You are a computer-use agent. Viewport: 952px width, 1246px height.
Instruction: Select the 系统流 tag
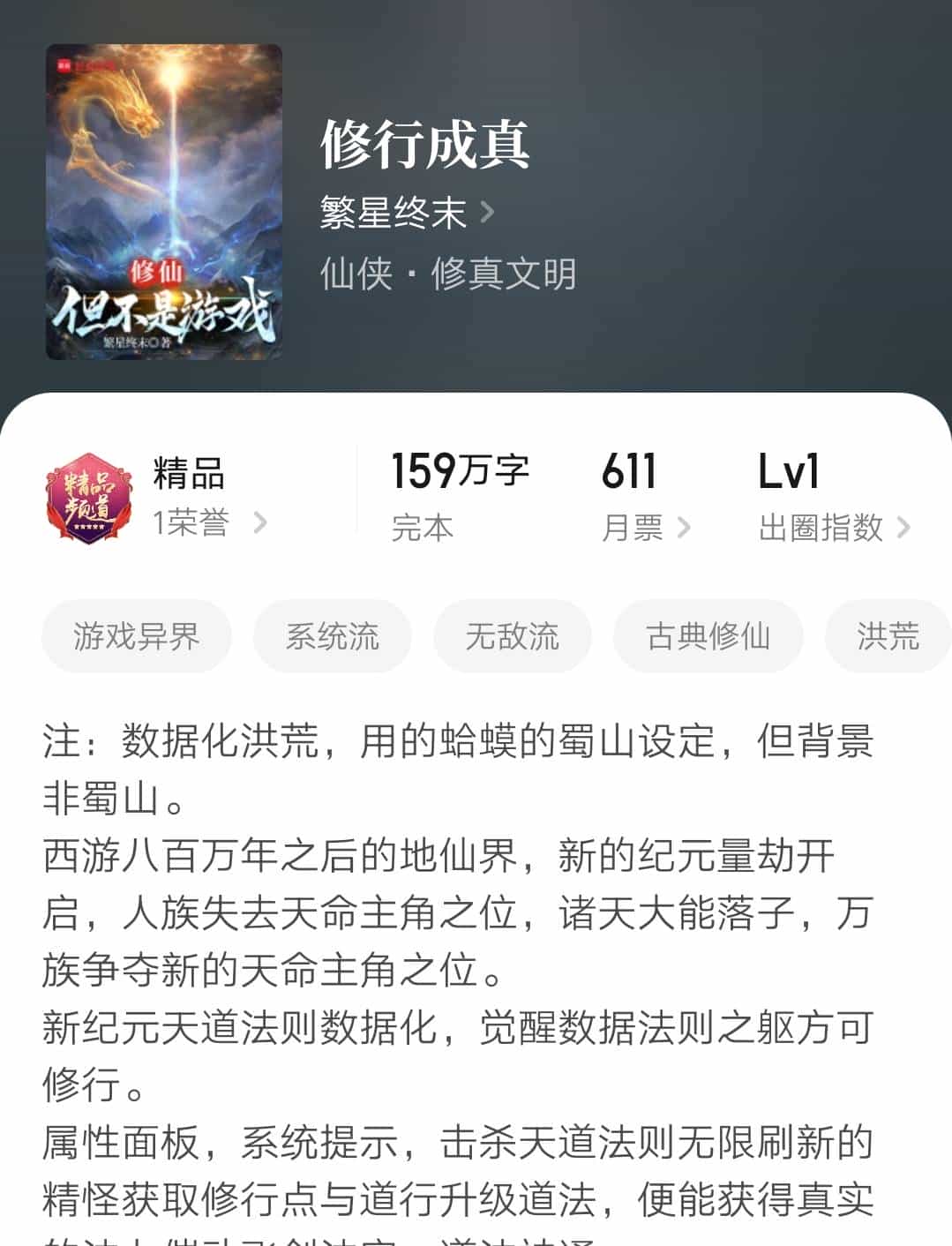(x=333, y=635)
